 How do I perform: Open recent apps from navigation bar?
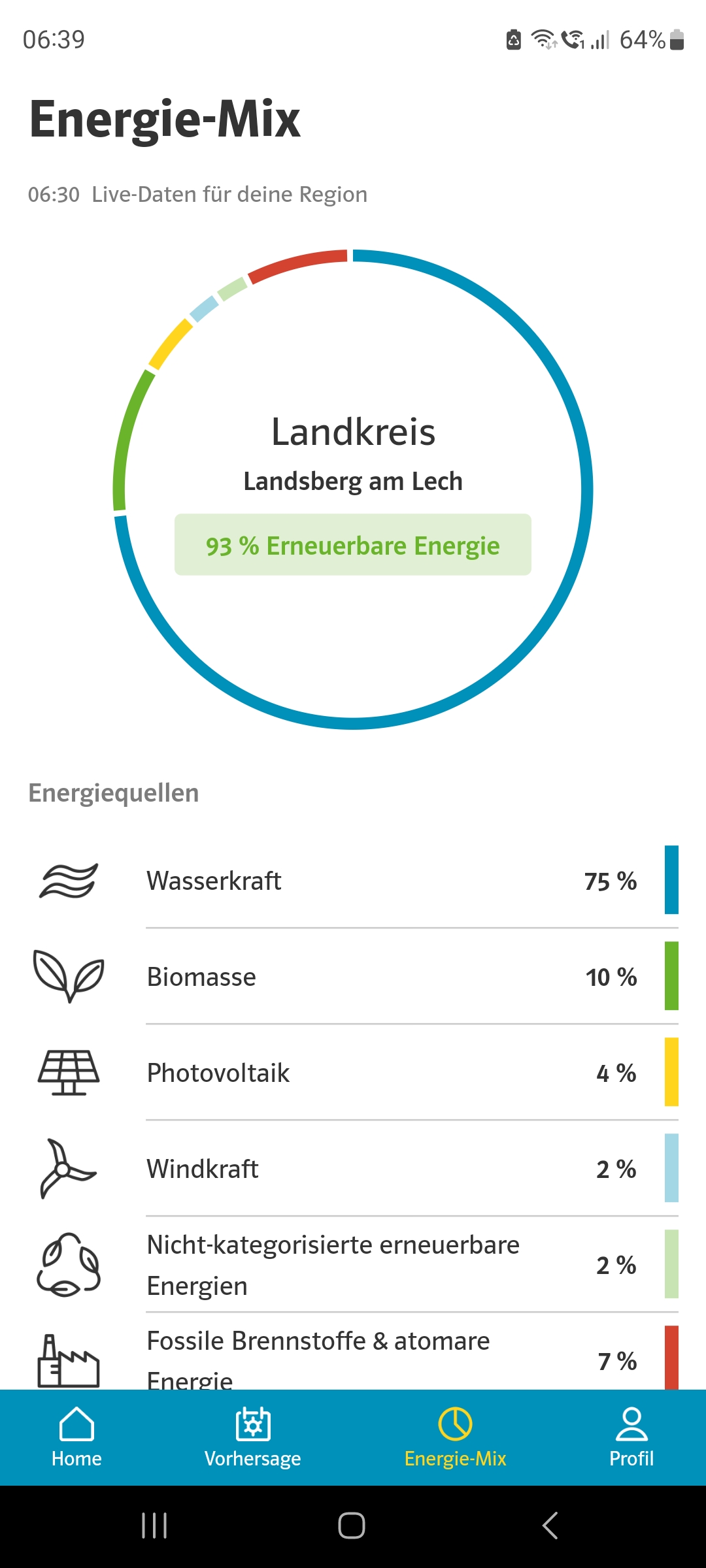(x=154, y=1526)
